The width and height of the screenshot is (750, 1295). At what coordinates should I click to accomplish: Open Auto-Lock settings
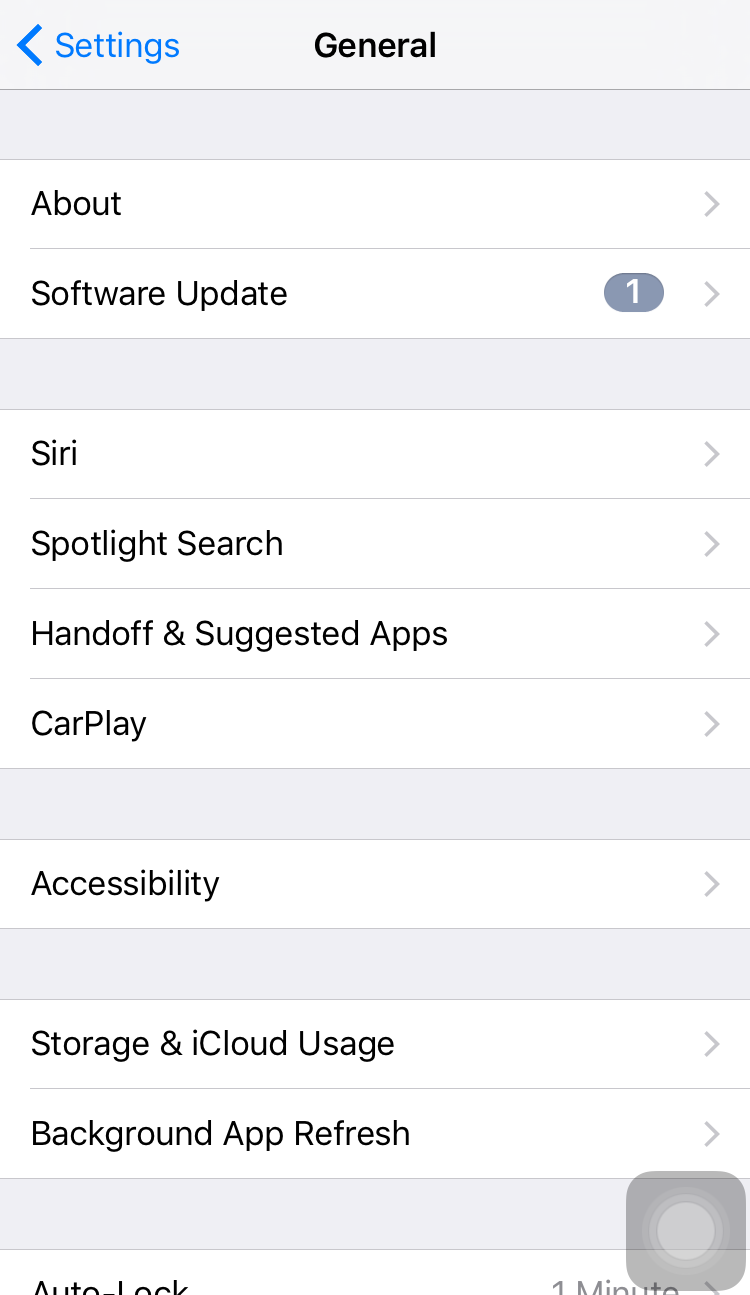tap(300, 1282)
